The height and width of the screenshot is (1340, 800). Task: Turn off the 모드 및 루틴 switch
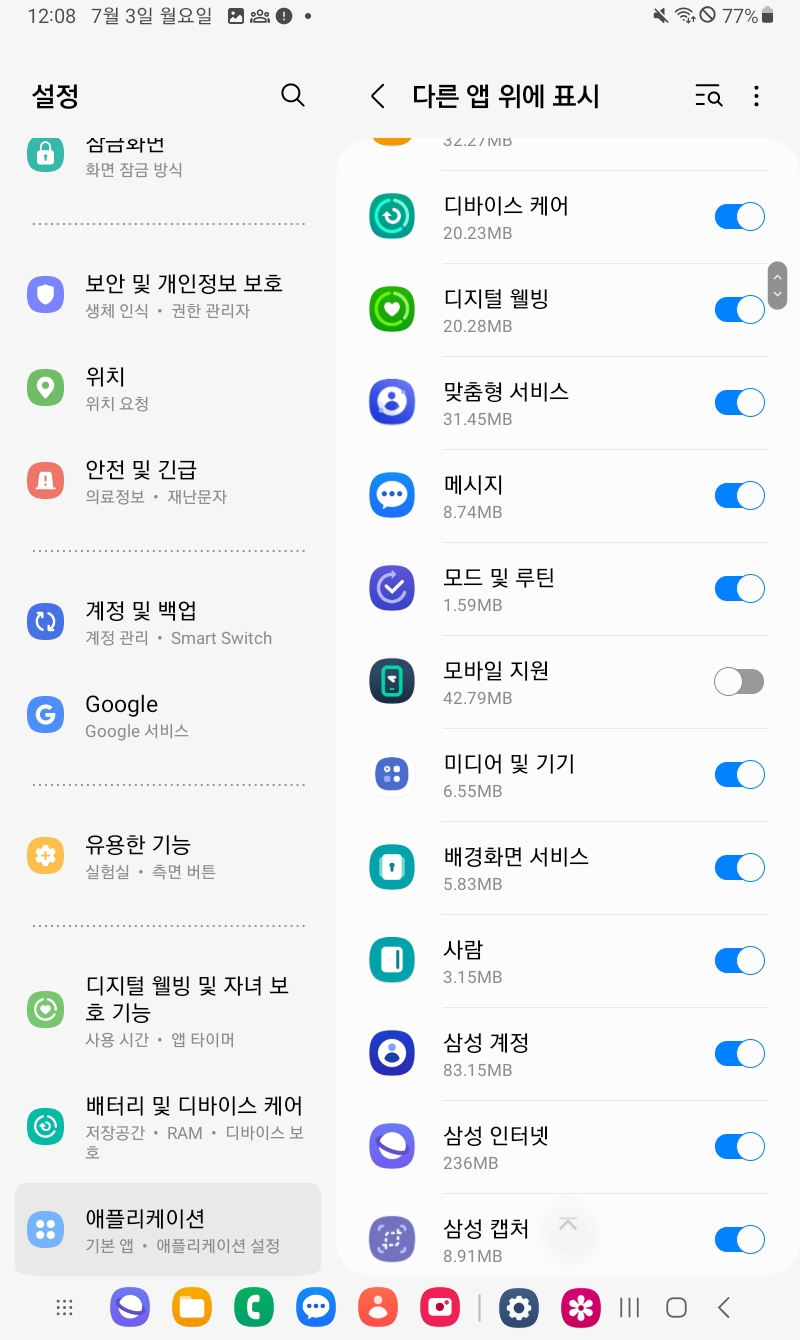pyautogui.click(x=739, y=588)
